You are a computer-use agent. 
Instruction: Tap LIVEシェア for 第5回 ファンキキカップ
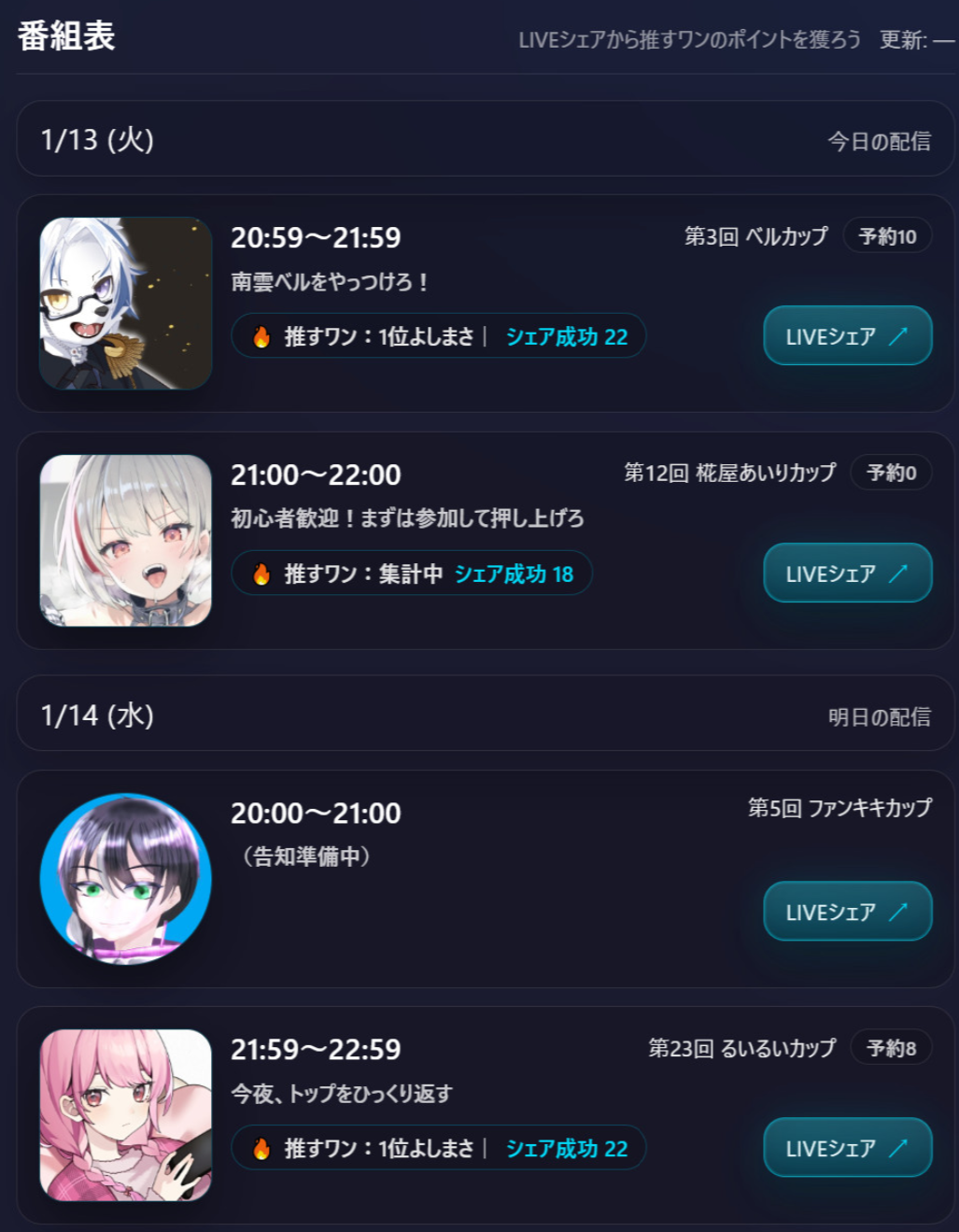(x=847, y=912)
